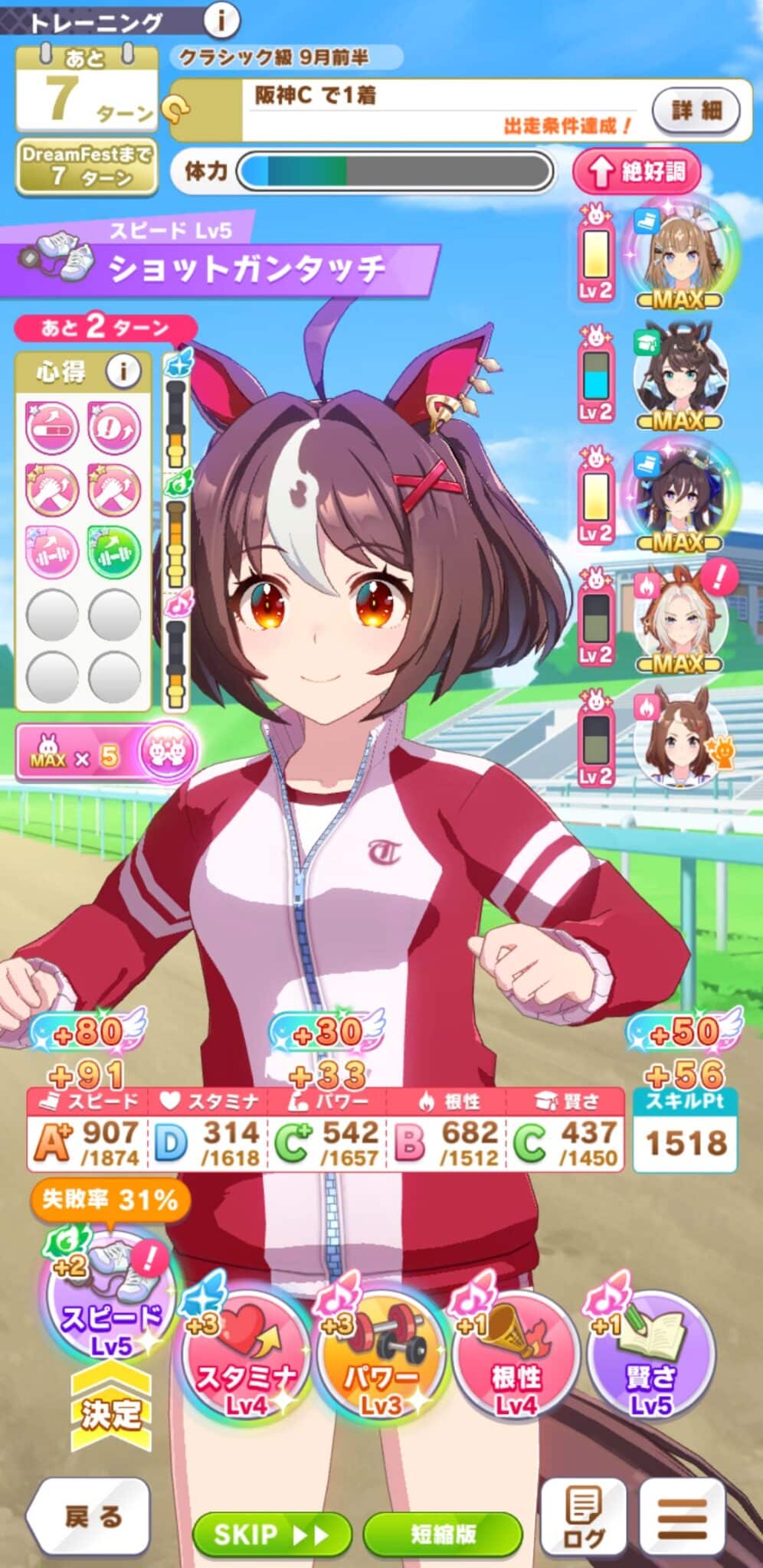Open the ログ log
This screenshot has height=1568, width=763.
[x=584, y=1517]
